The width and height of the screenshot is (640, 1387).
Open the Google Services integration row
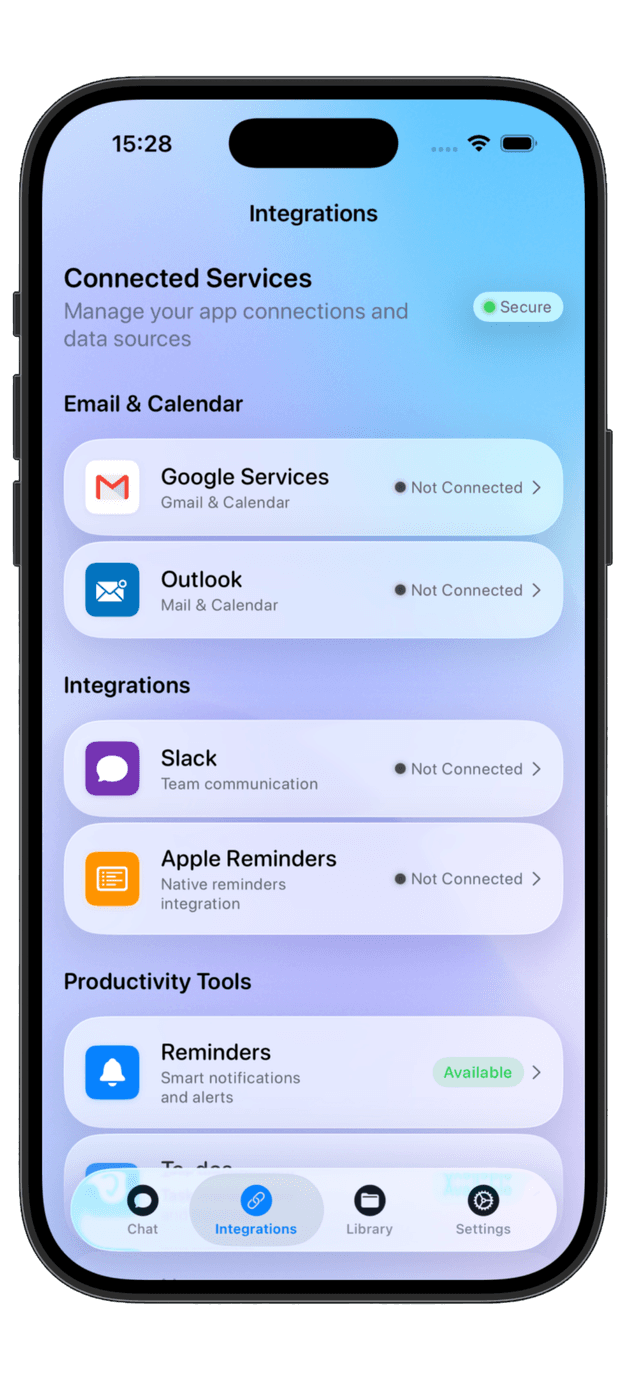click(x=313, y=488)
